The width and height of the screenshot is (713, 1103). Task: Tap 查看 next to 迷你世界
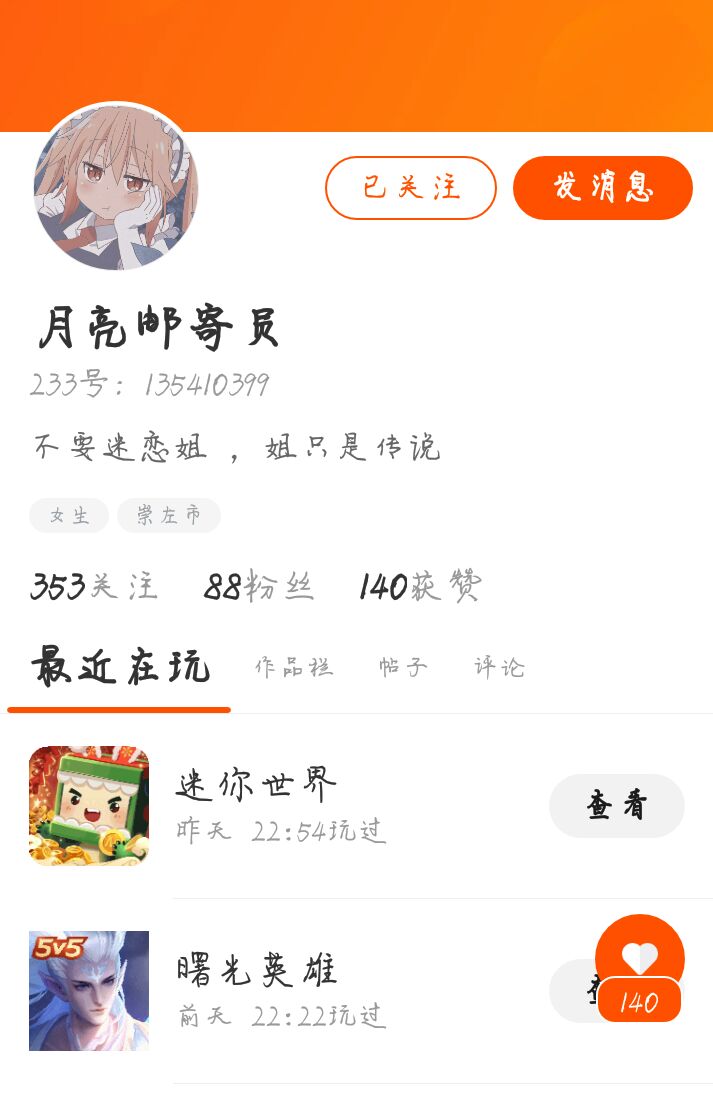616,806
